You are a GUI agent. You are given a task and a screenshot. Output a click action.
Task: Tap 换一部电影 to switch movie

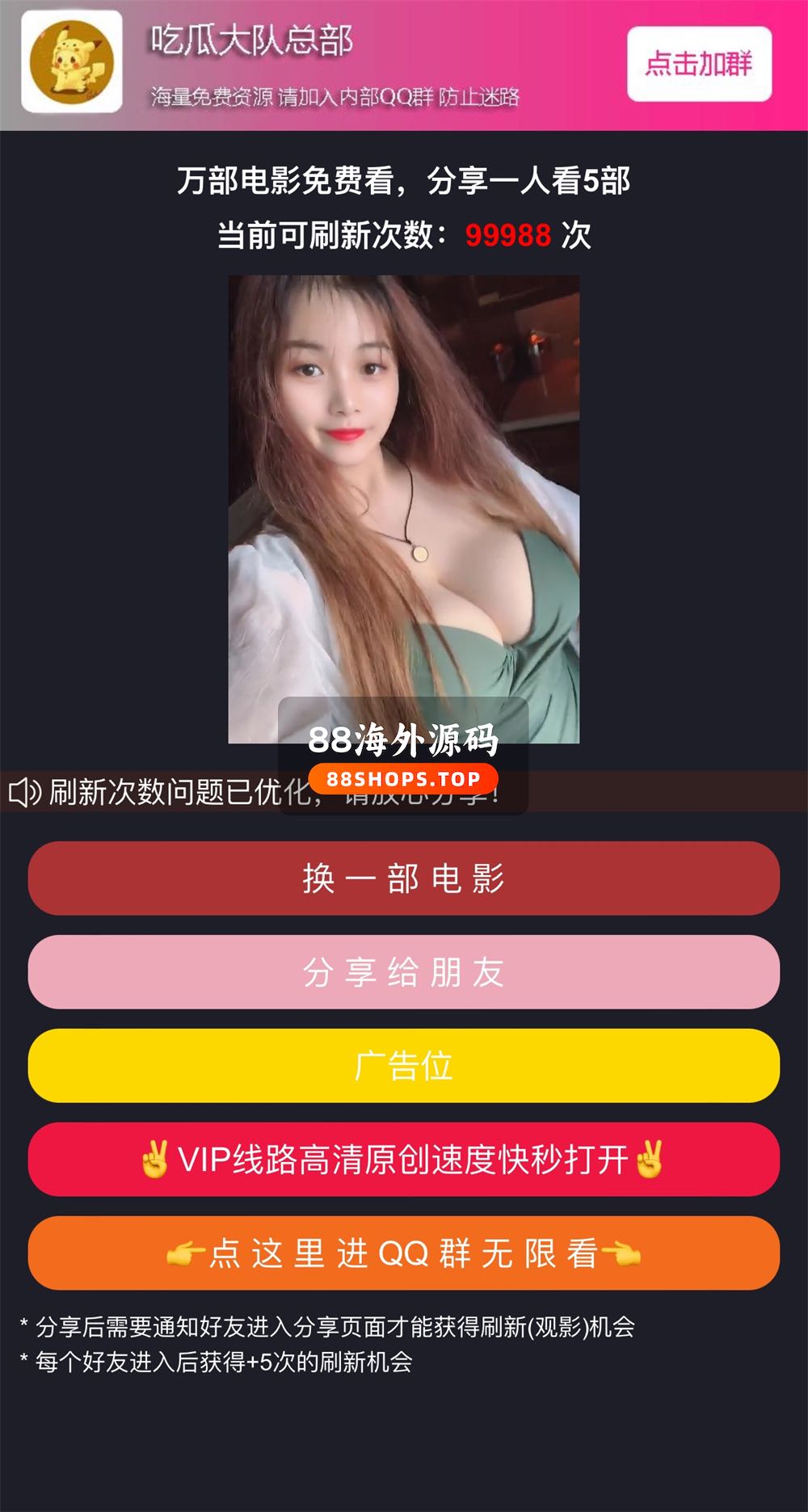point(403,878)
